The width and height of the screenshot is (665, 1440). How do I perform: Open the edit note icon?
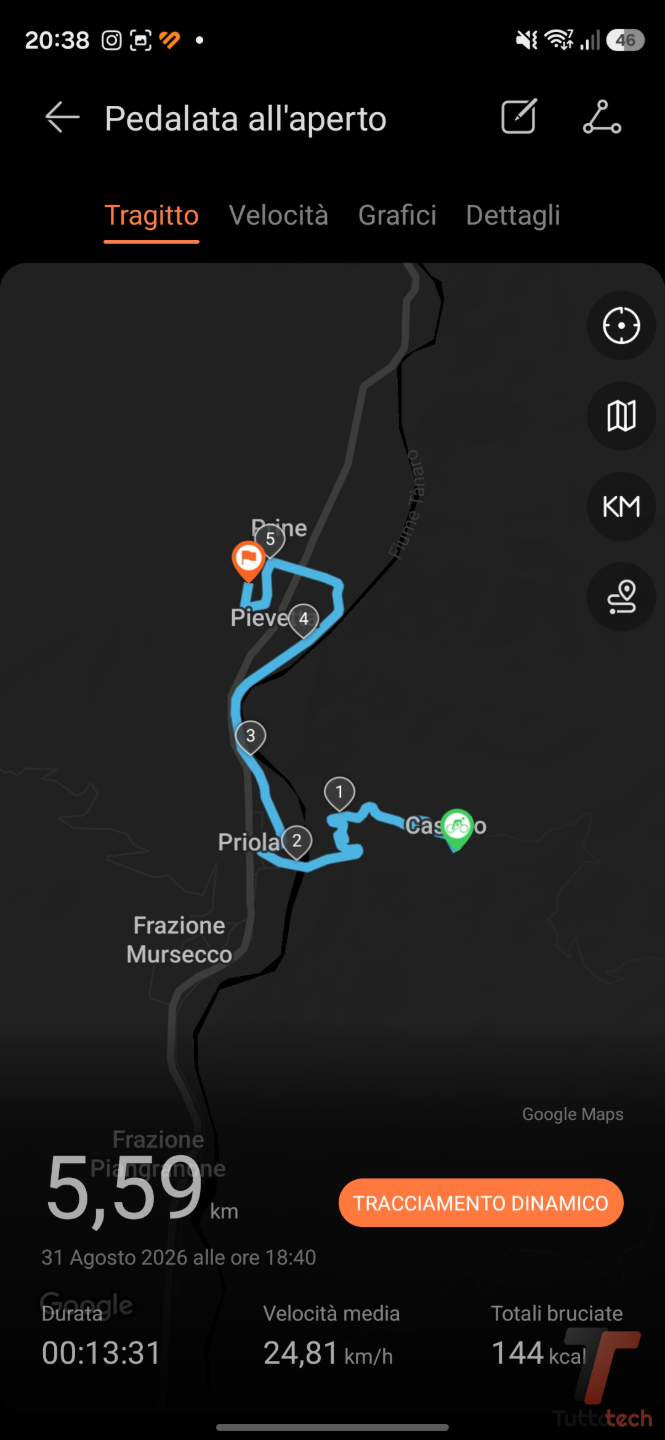519,118
